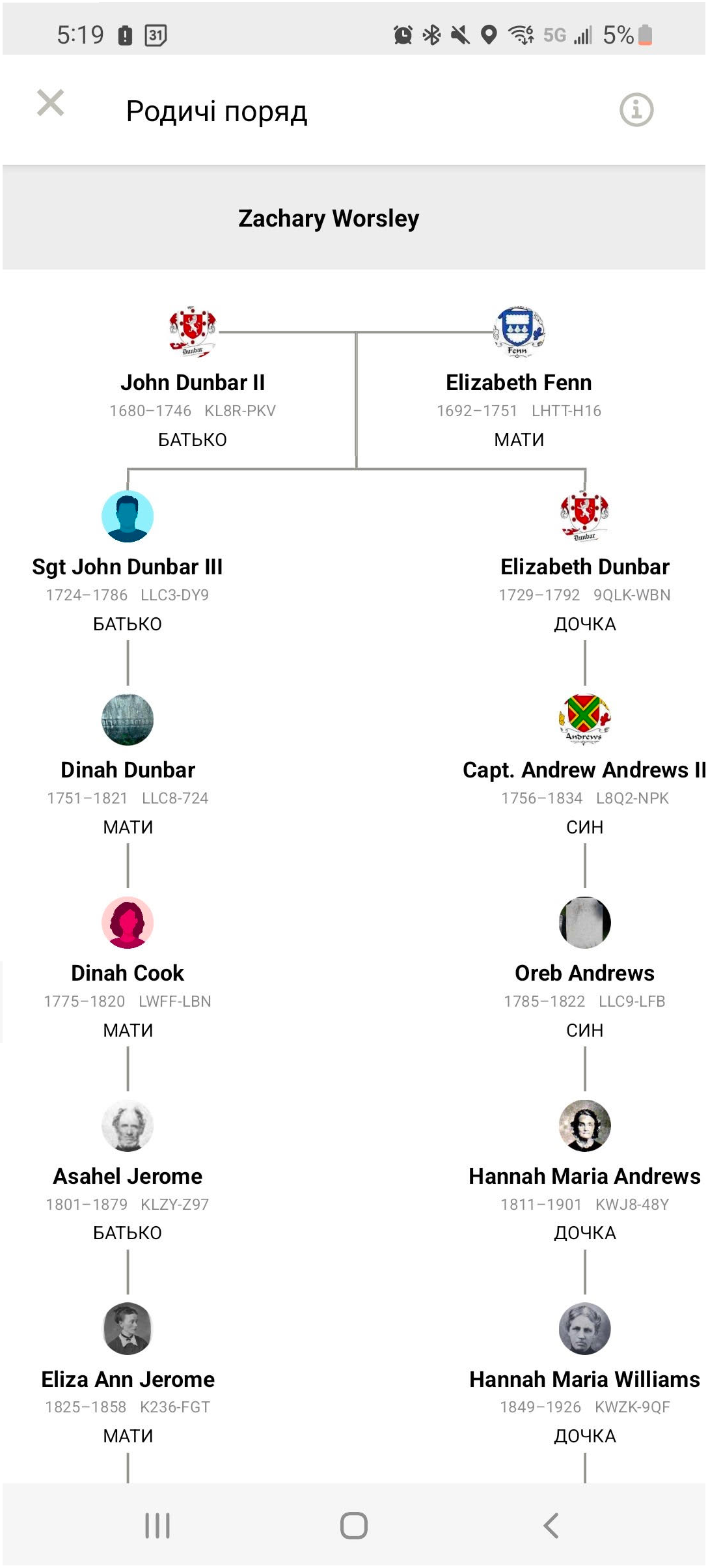Open Dinah Cook's entry
The height and width of the screenshot is (1568, 708).
tap(128, 972)
